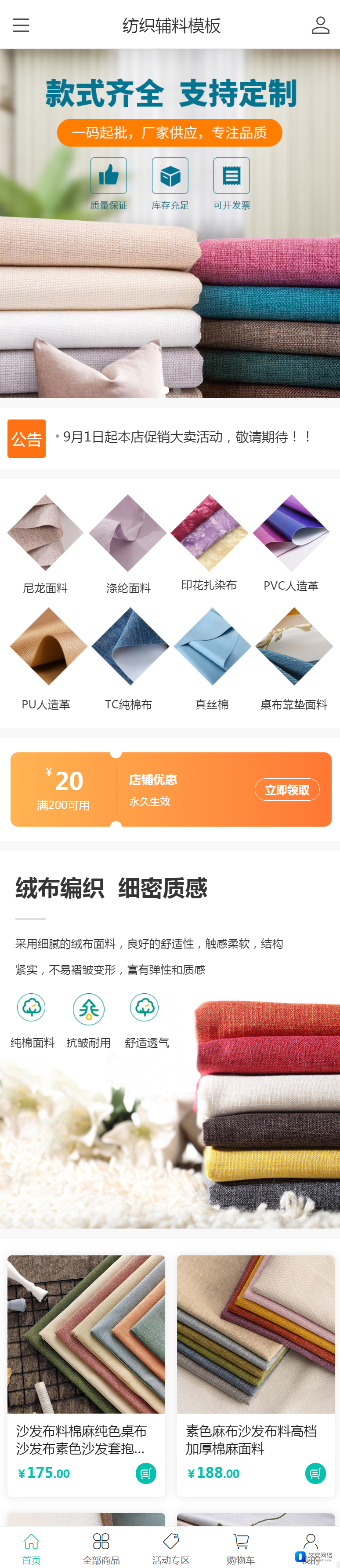Add the ¥188.00 product to cart
Screen dimensions: 340x1568
pos(315,1473)
